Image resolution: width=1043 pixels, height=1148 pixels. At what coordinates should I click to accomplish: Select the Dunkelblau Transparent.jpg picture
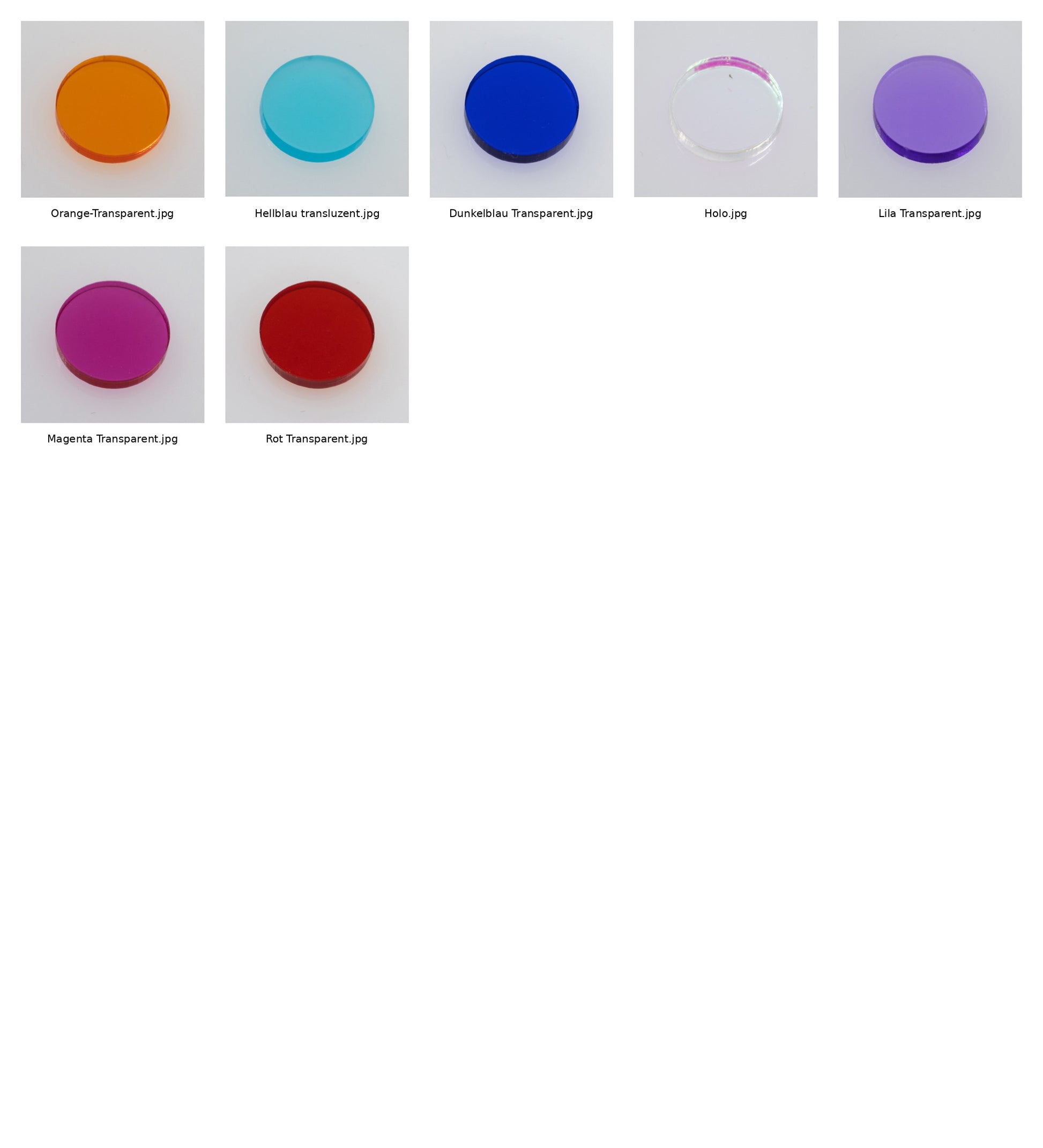point(521,109)
